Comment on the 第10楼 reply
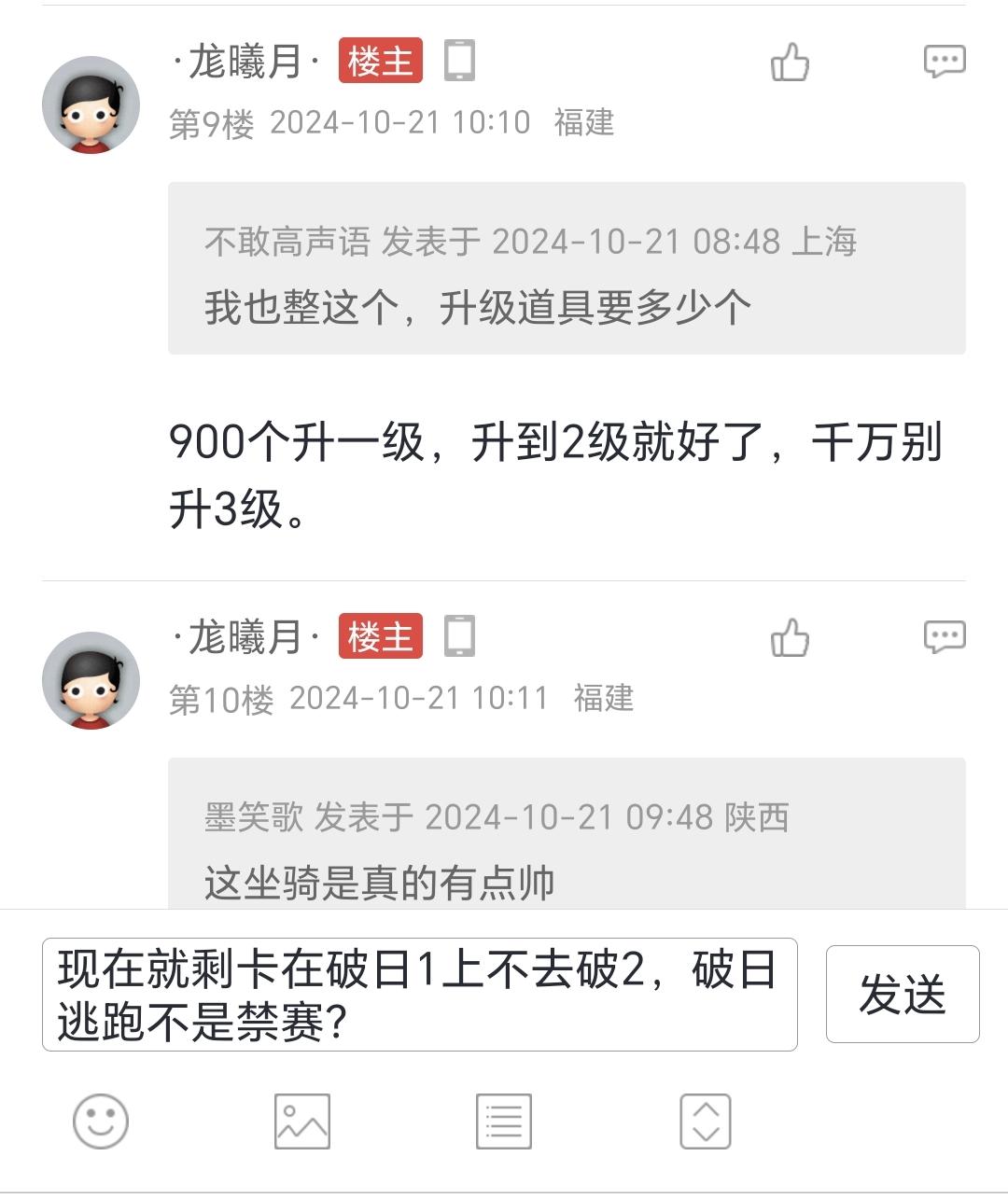The width and height of the screenshot is (1008, 1198). [x=944, y=637]
